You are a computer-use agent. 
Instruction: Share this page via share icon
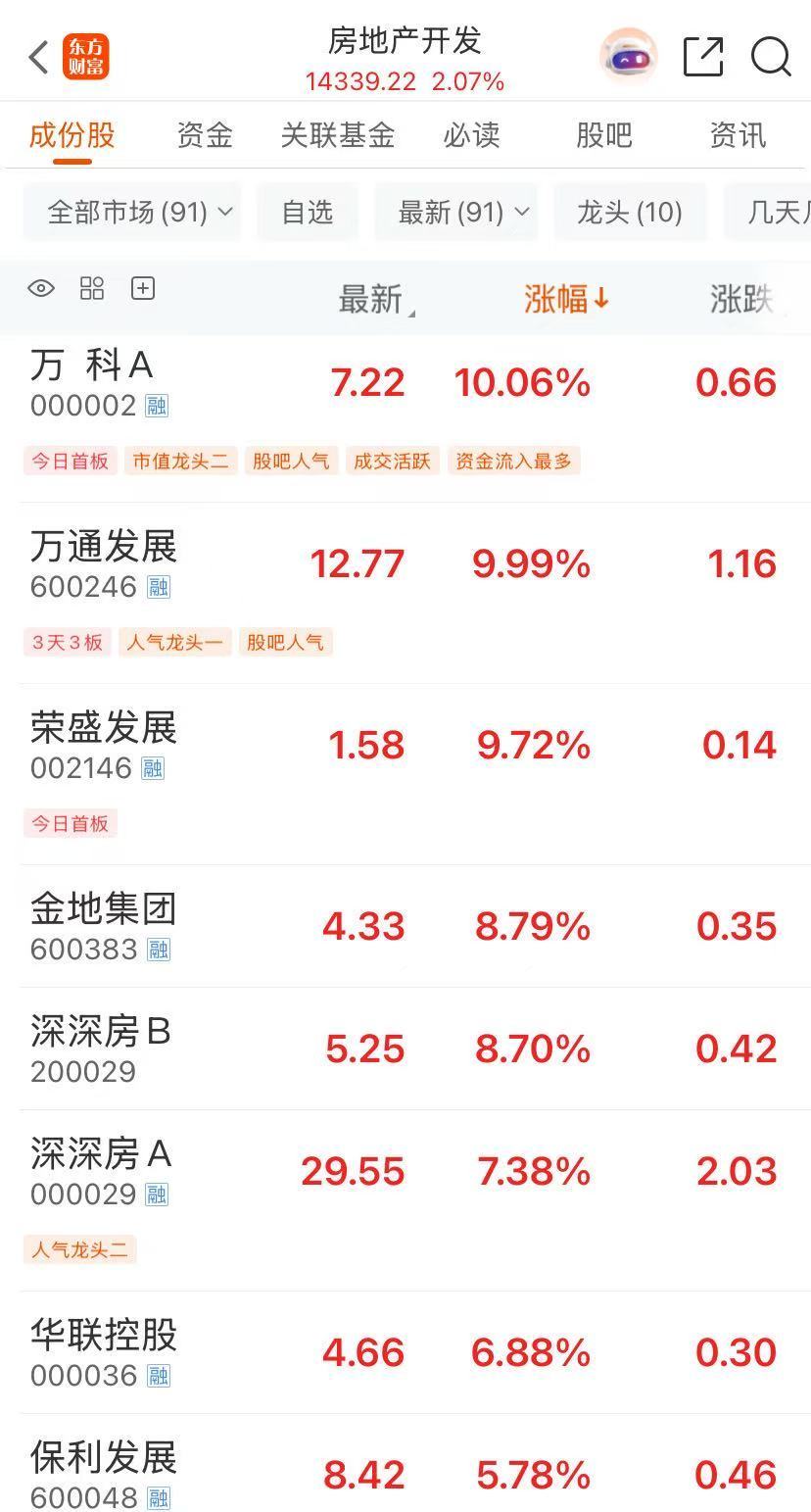[x=703, y=56]
